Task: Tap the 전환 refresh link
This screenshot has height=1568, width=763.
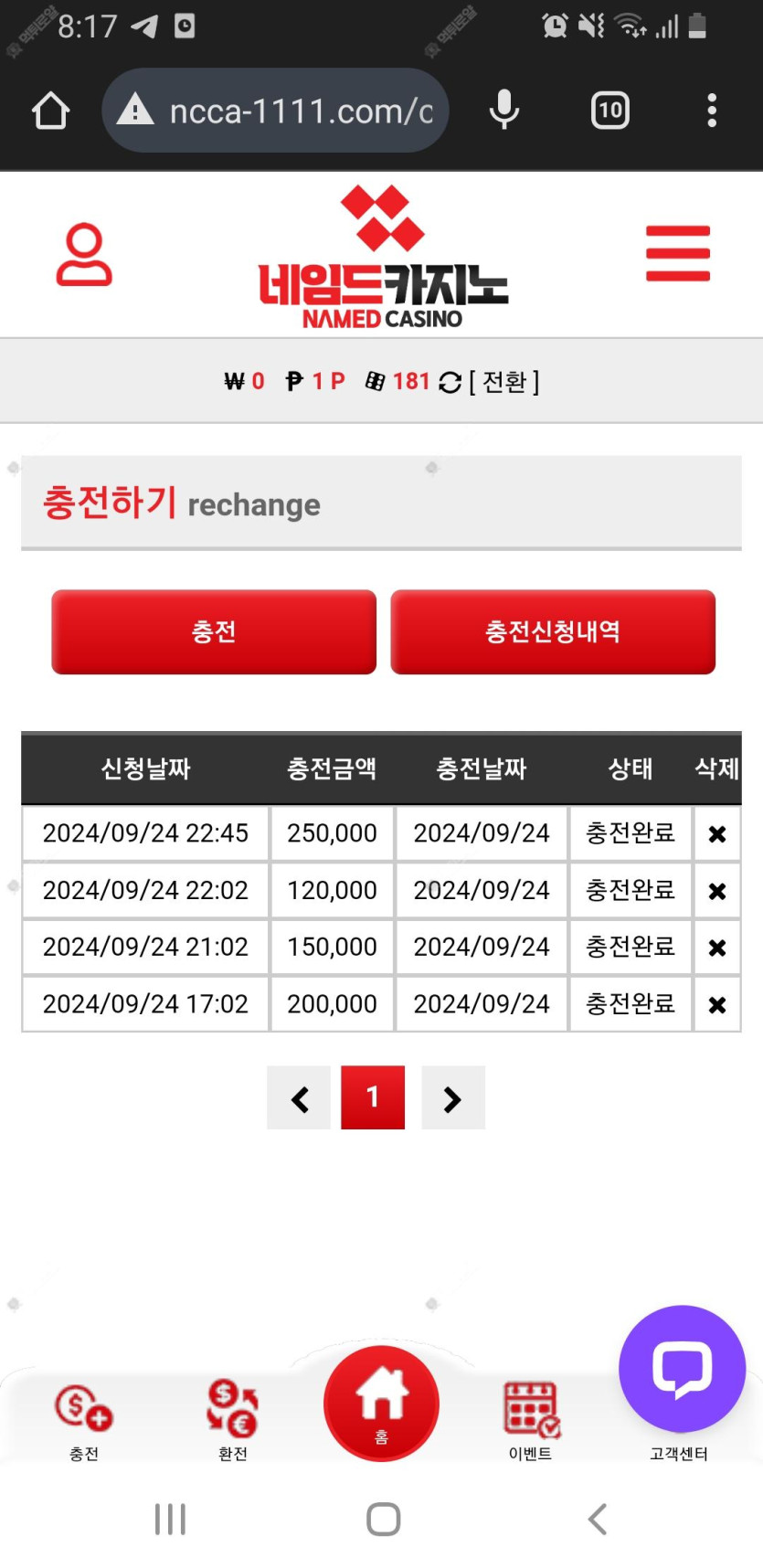Action: [x=491, y=381]
